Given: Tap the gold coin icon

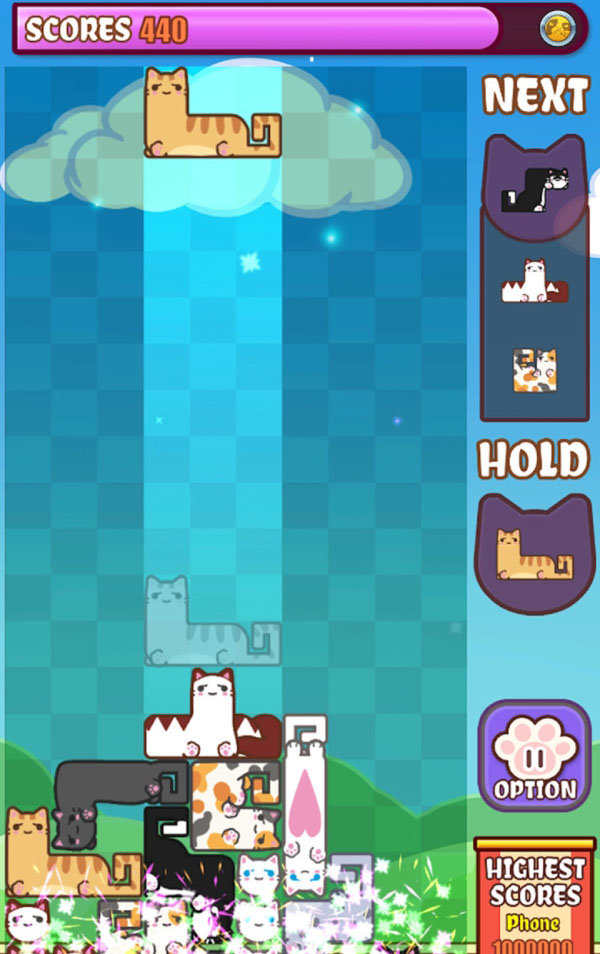Looking at the screenshot, I should (556, 29).
